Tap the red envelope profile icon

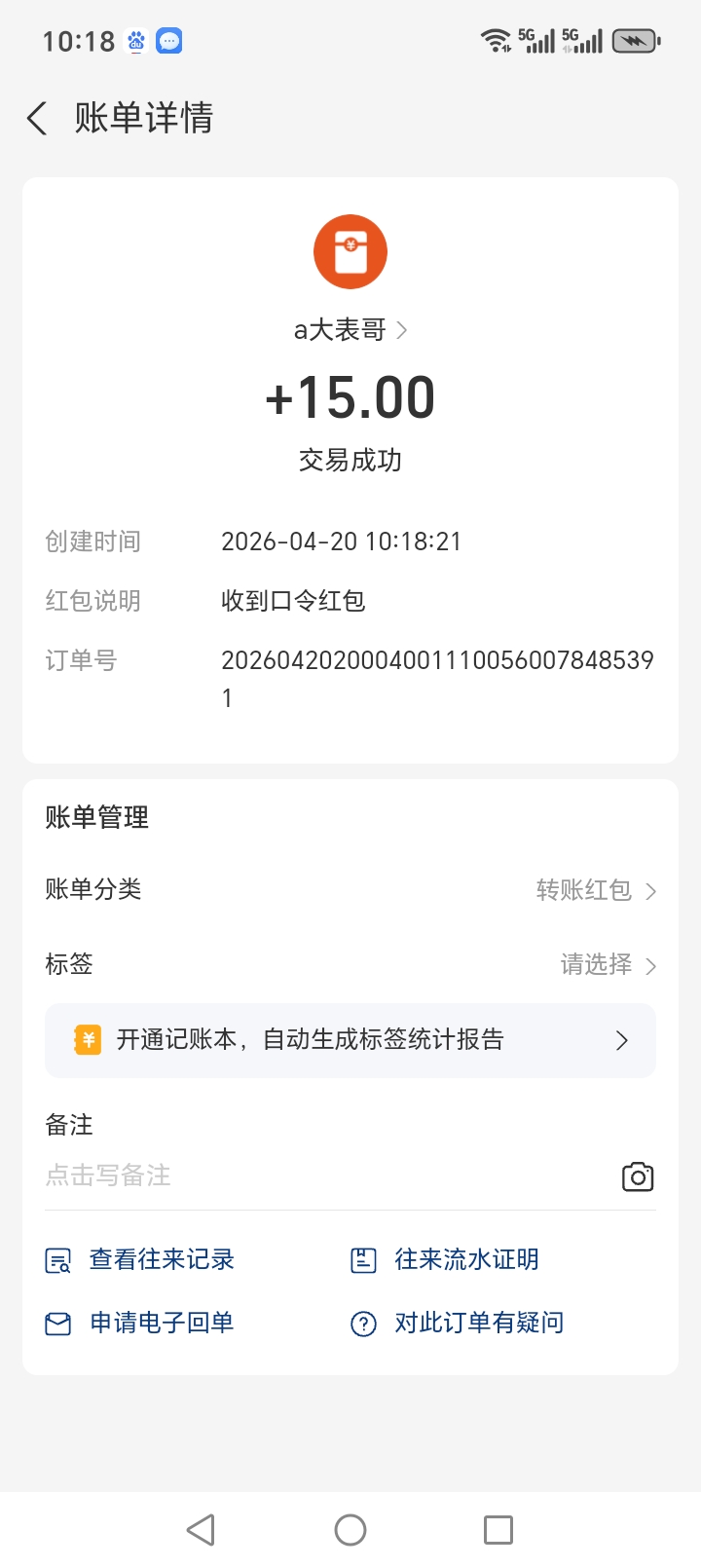tap(350, 251)
